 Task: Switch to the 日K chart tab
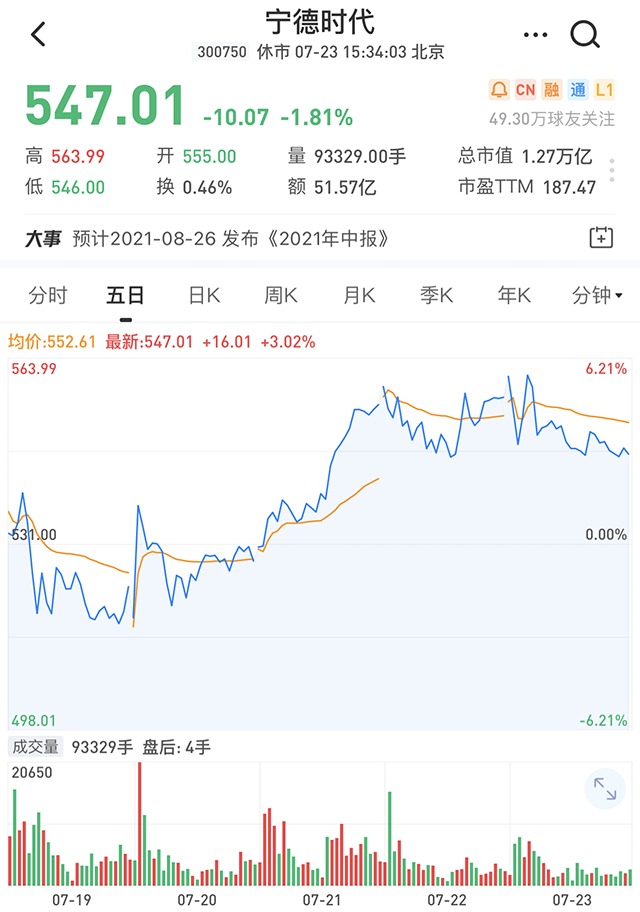tap(204, 296)
